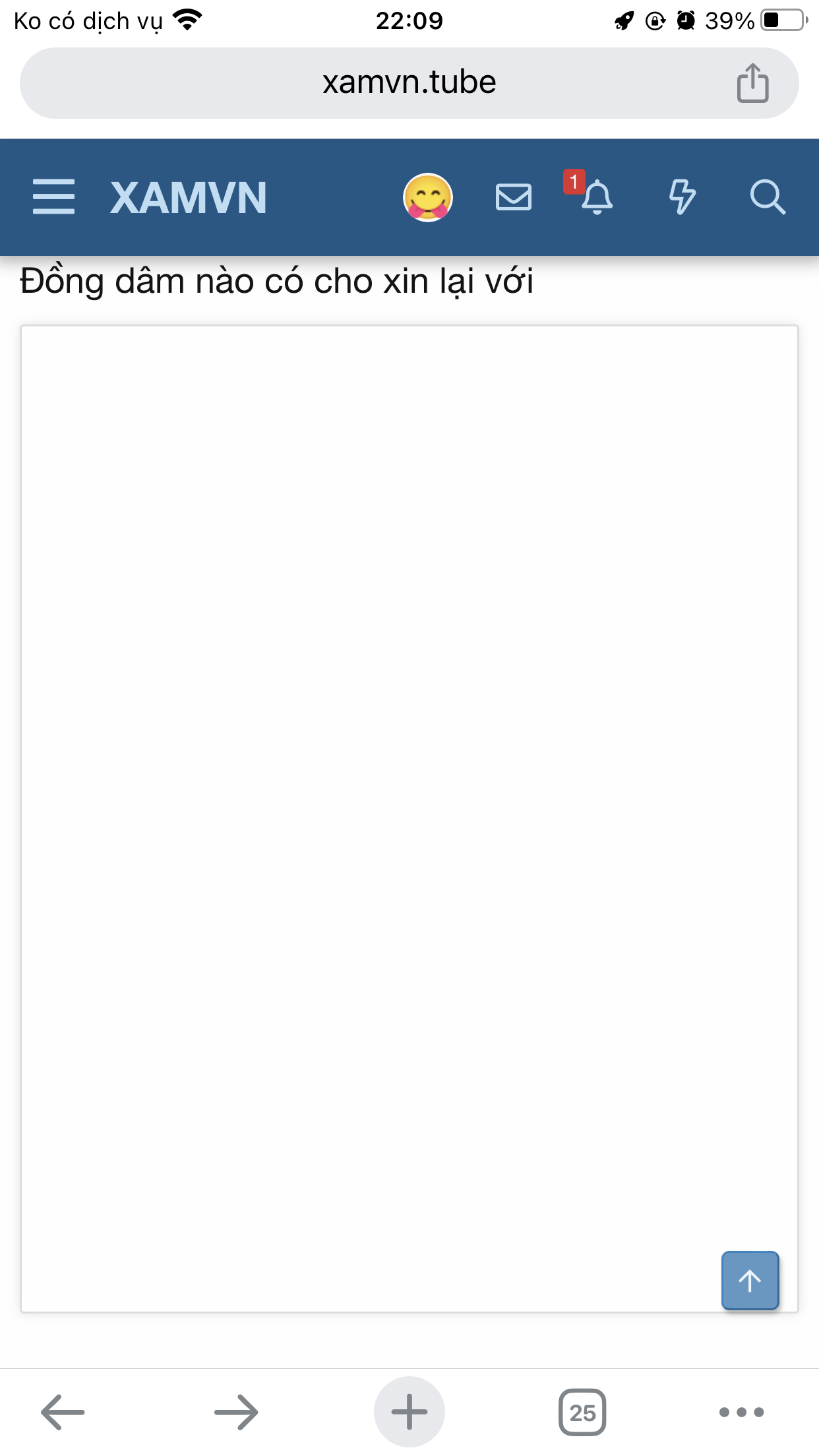The image size is (819, 1456).
Task: Open the notifications bell
Action: click(596, 197)
